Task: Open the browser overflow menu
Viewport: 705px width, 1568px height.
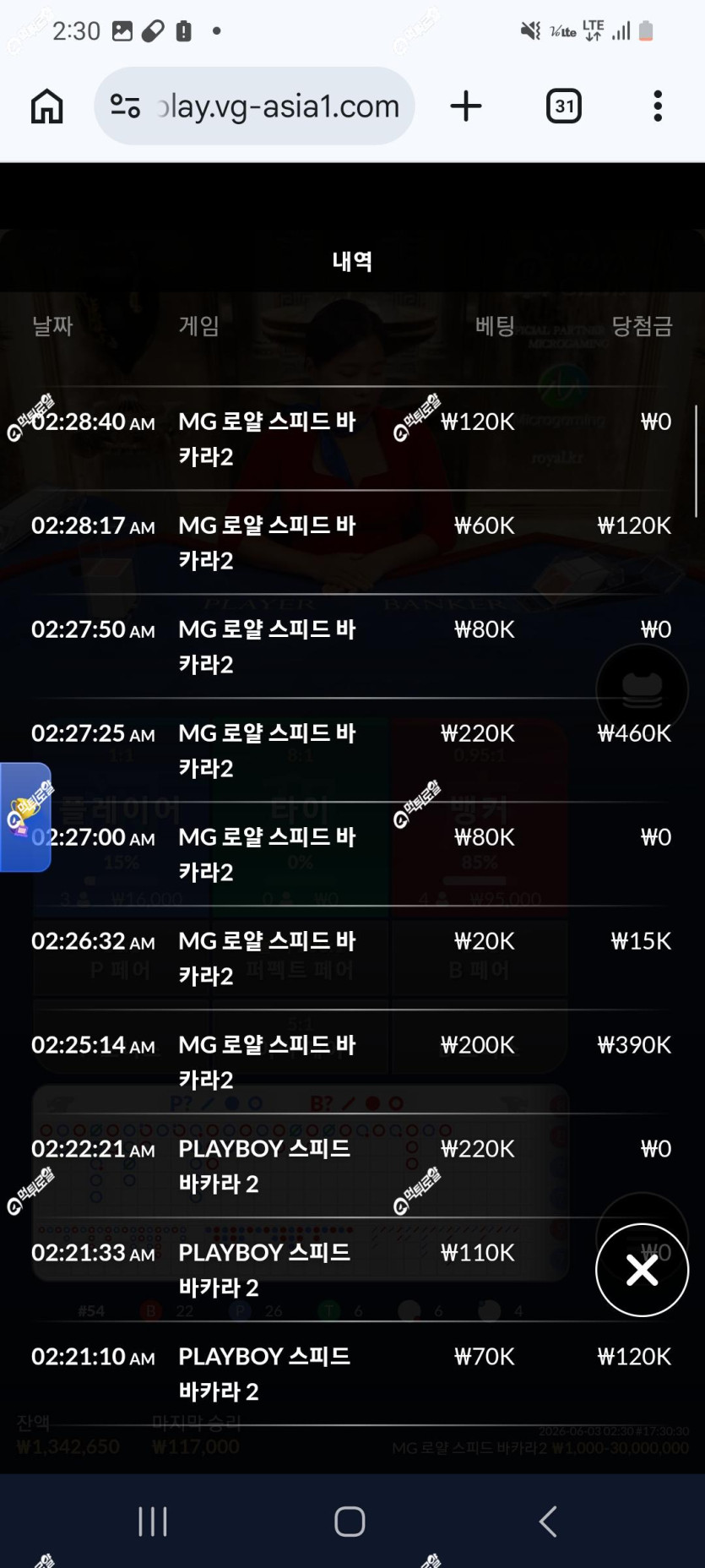Action: coord(658,106)
